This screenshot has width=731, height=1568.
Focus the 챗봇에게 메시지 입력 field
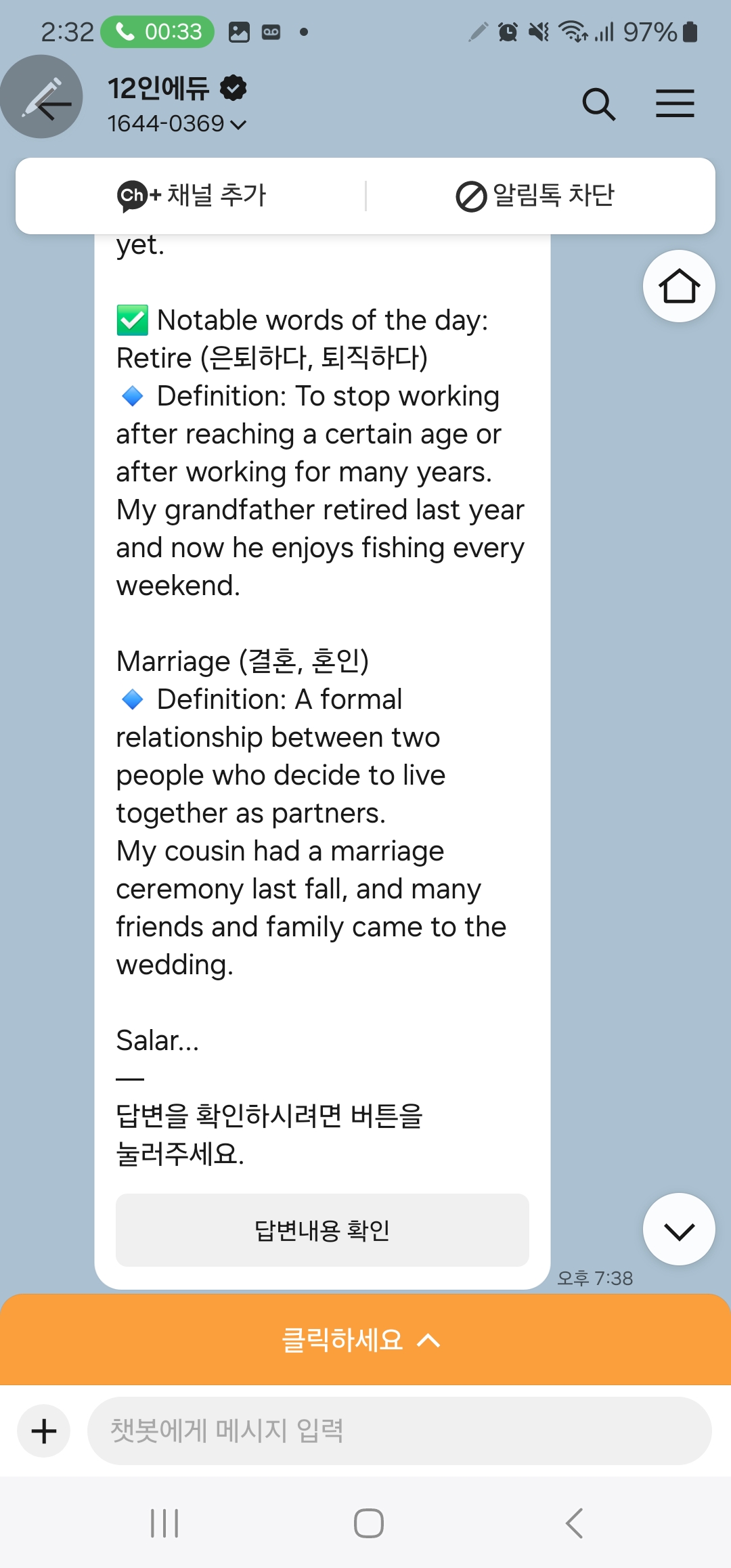[x=399, y=1431]
